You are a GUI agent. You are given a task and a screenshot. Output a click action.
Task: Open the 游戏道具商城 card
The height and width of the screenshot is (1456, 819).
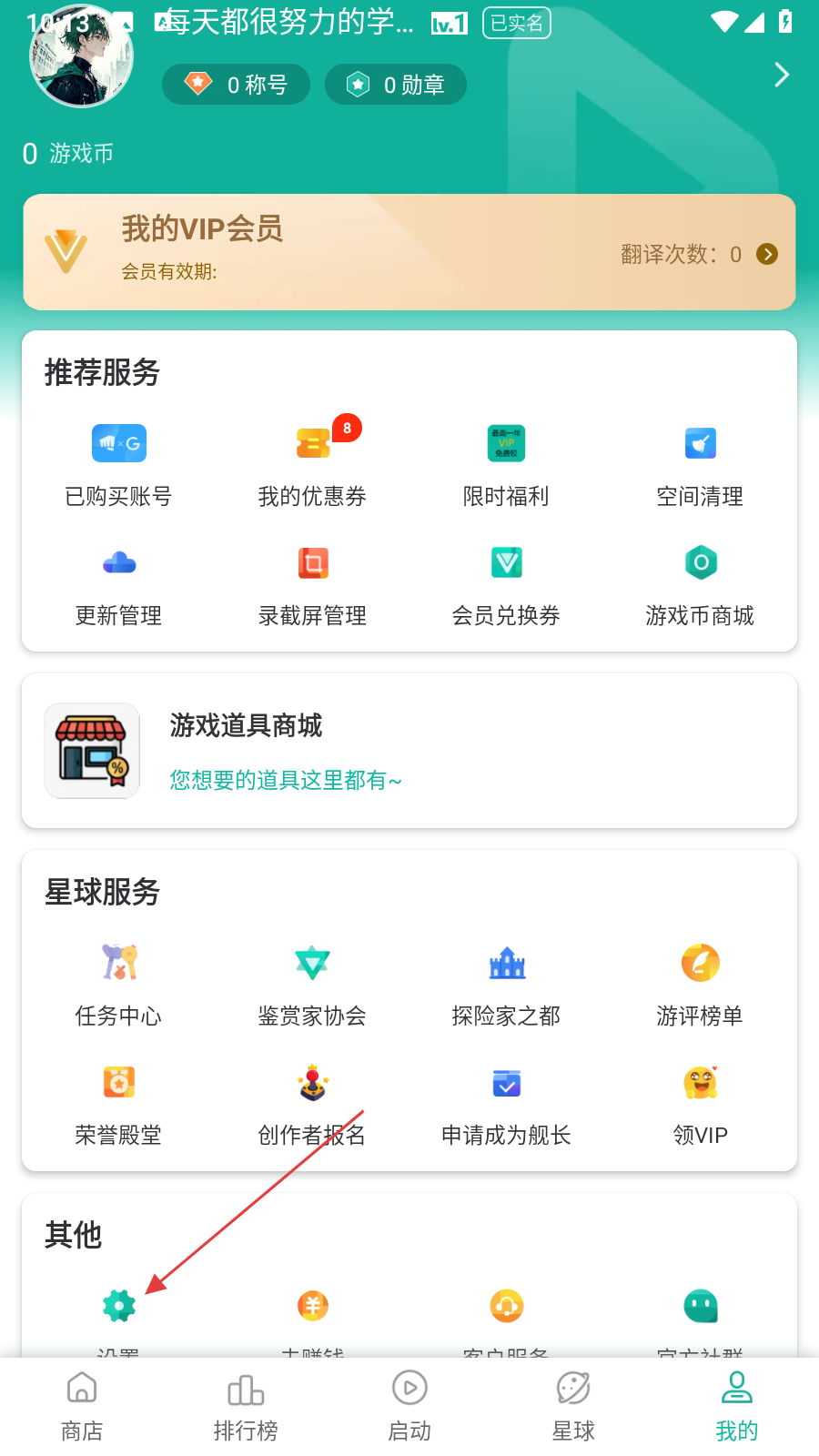point(409,751)
